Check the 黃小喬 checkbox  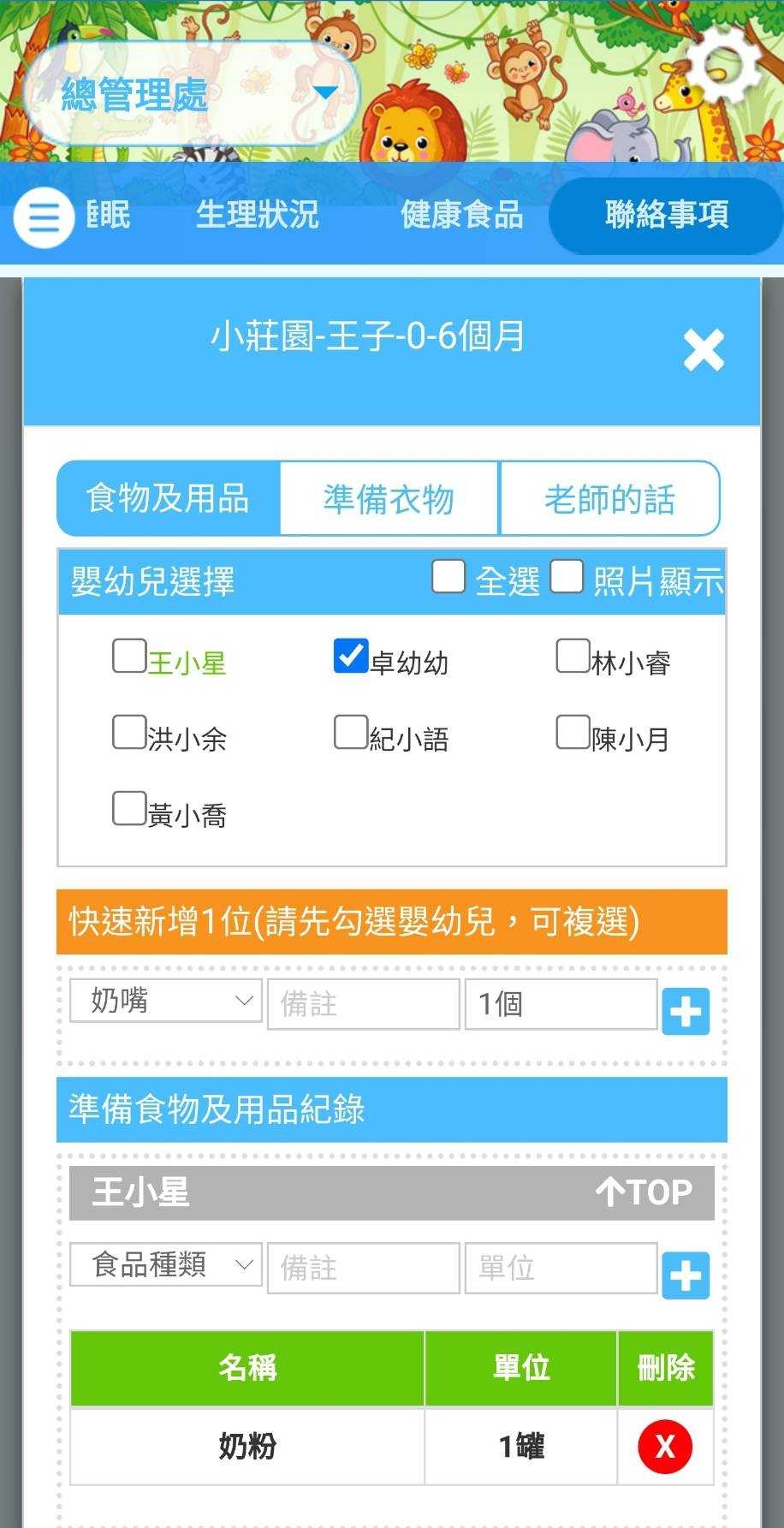[x=129, y=808]
